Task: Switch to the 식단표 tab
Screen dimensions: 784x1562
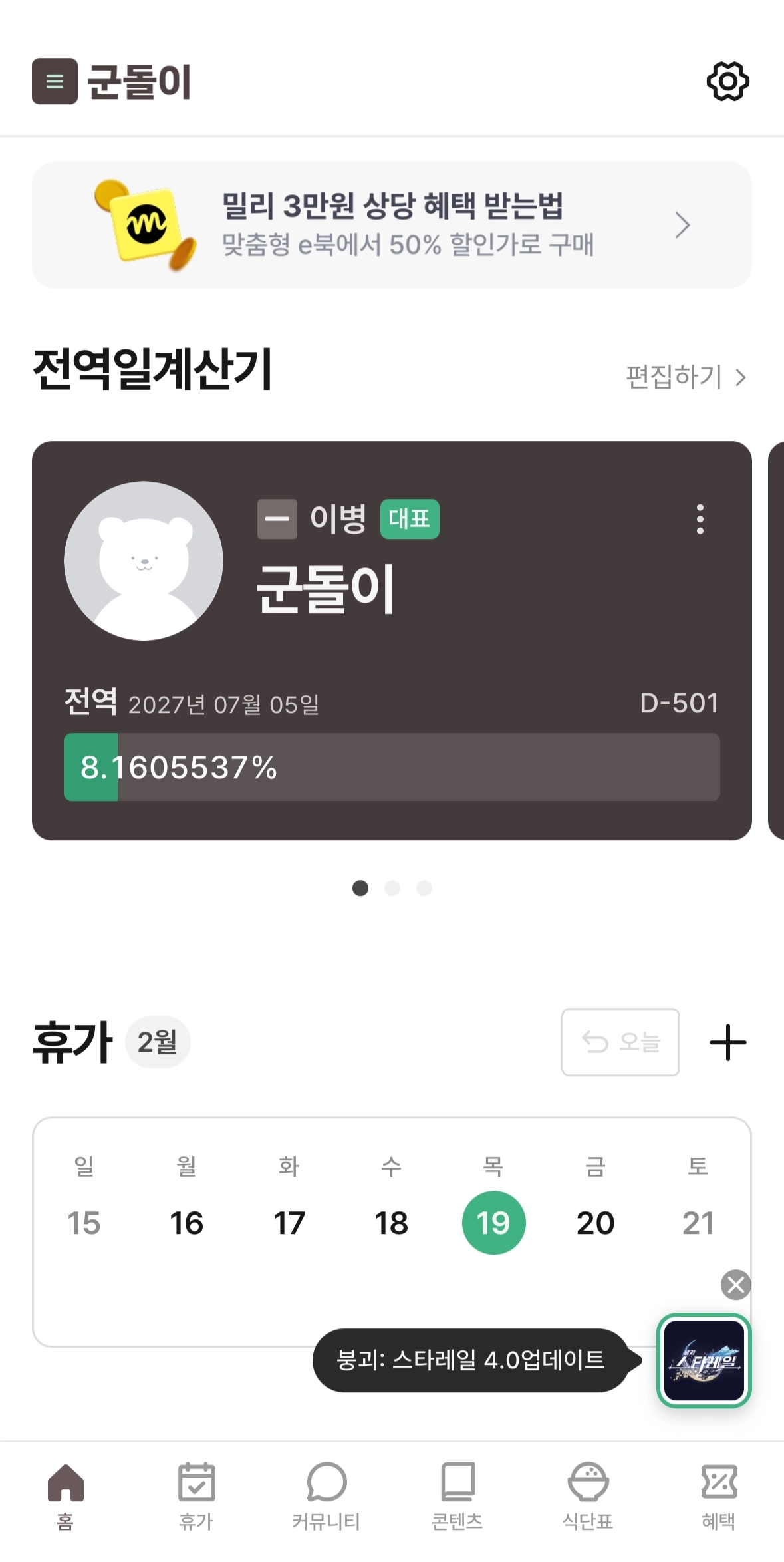Action: pos(588,1495)
